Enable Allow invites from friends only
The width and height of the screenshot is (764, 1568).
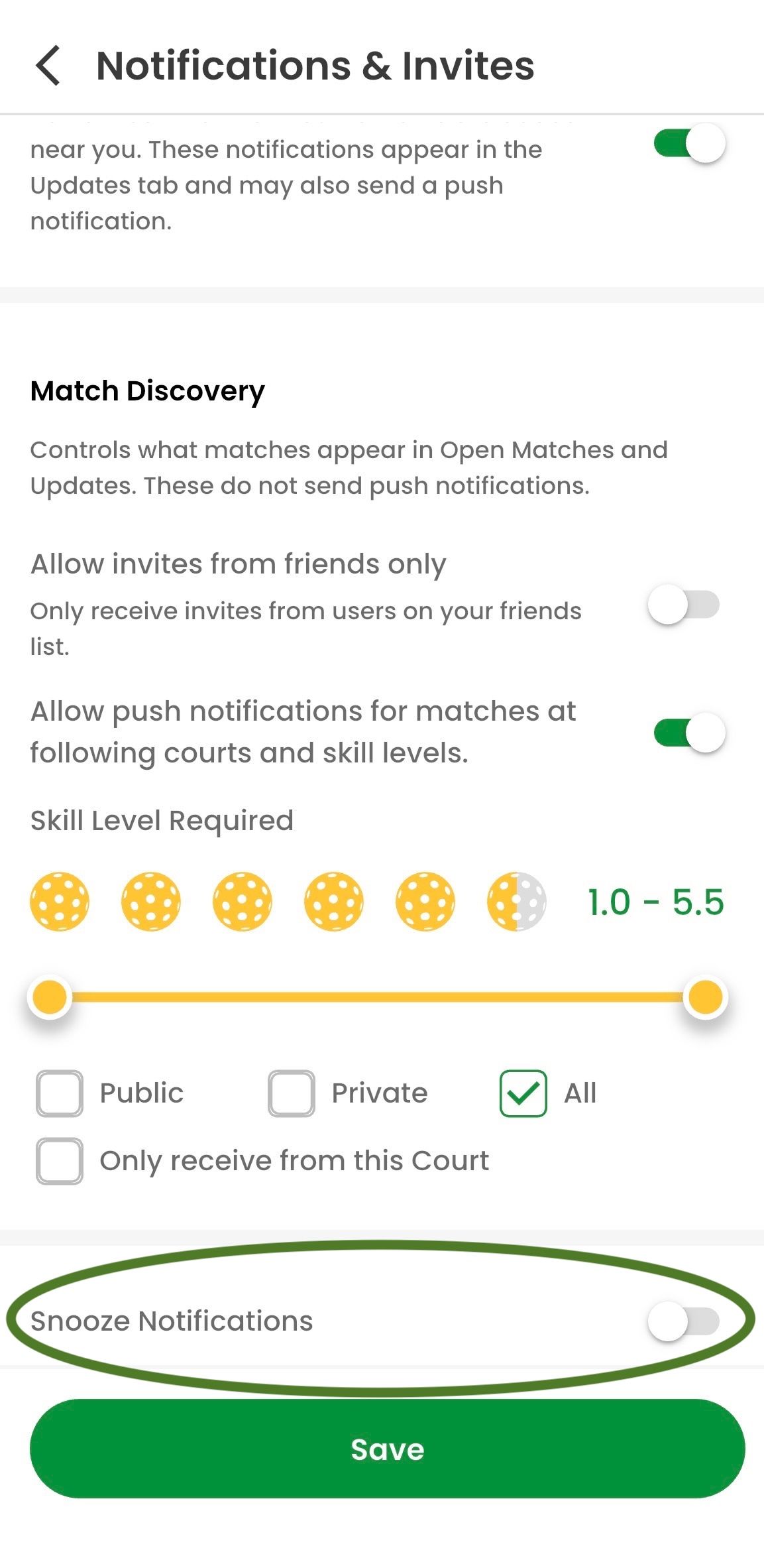point(684,604)
